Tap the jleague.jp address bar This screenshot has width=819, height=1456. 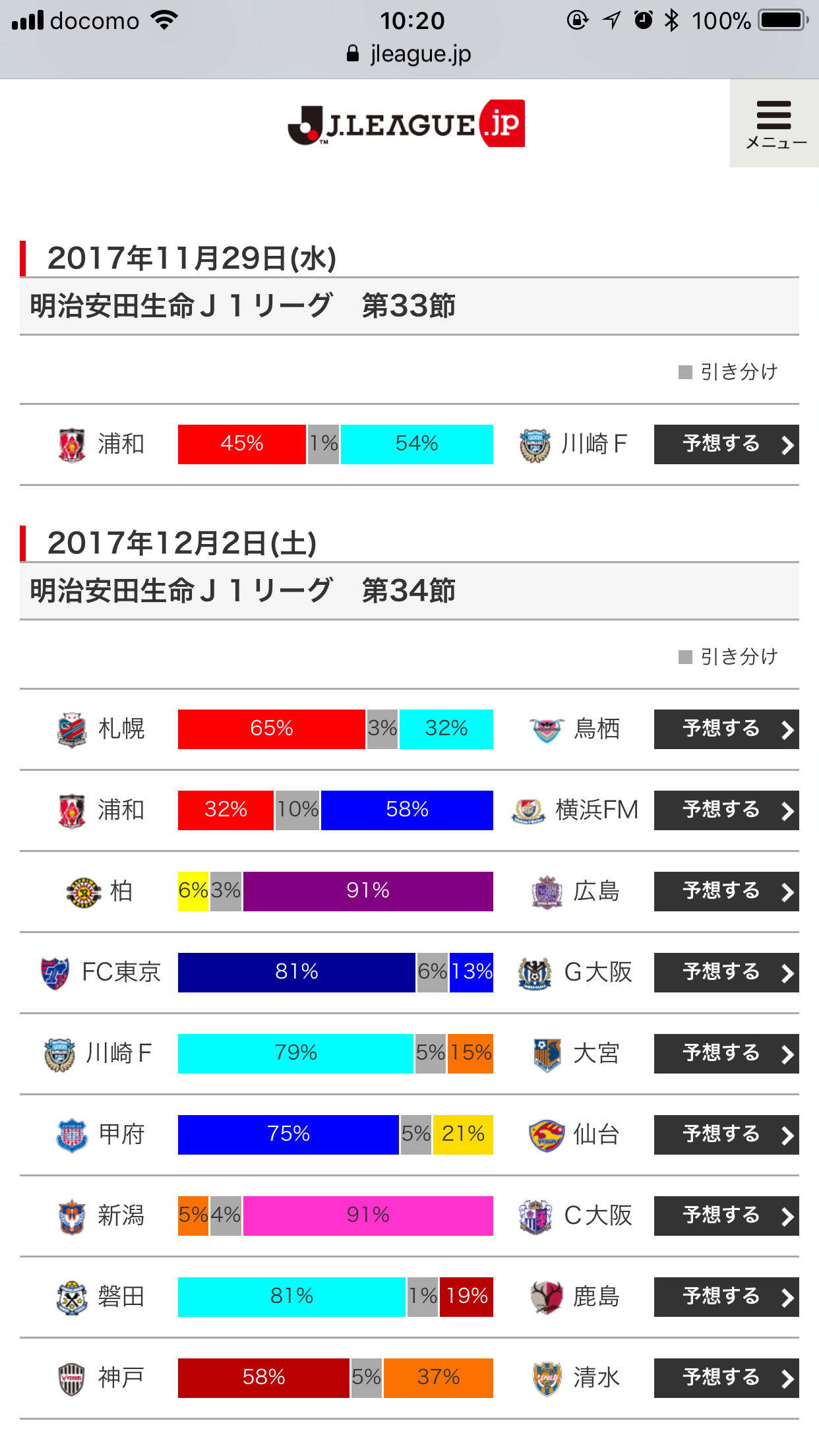(409, 54)
